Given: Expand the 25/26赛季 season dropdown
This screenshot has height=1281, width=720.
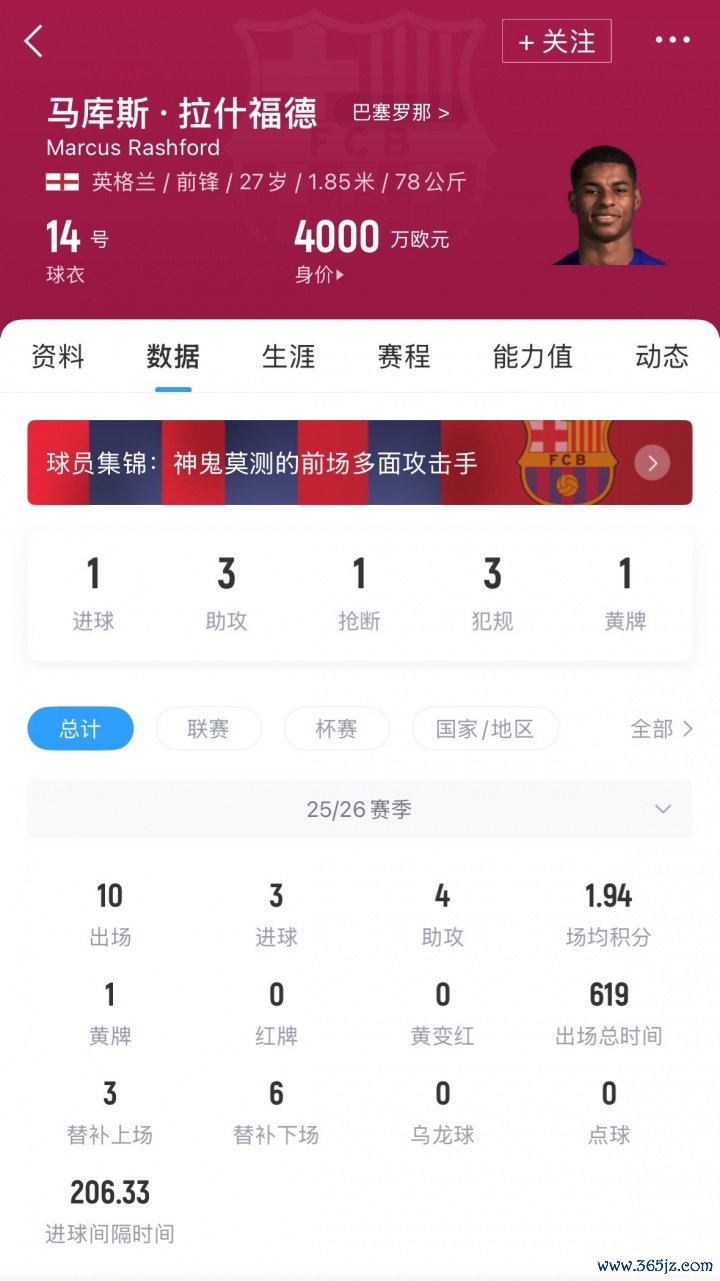Looking at the screenshot, I should point(360,809).
